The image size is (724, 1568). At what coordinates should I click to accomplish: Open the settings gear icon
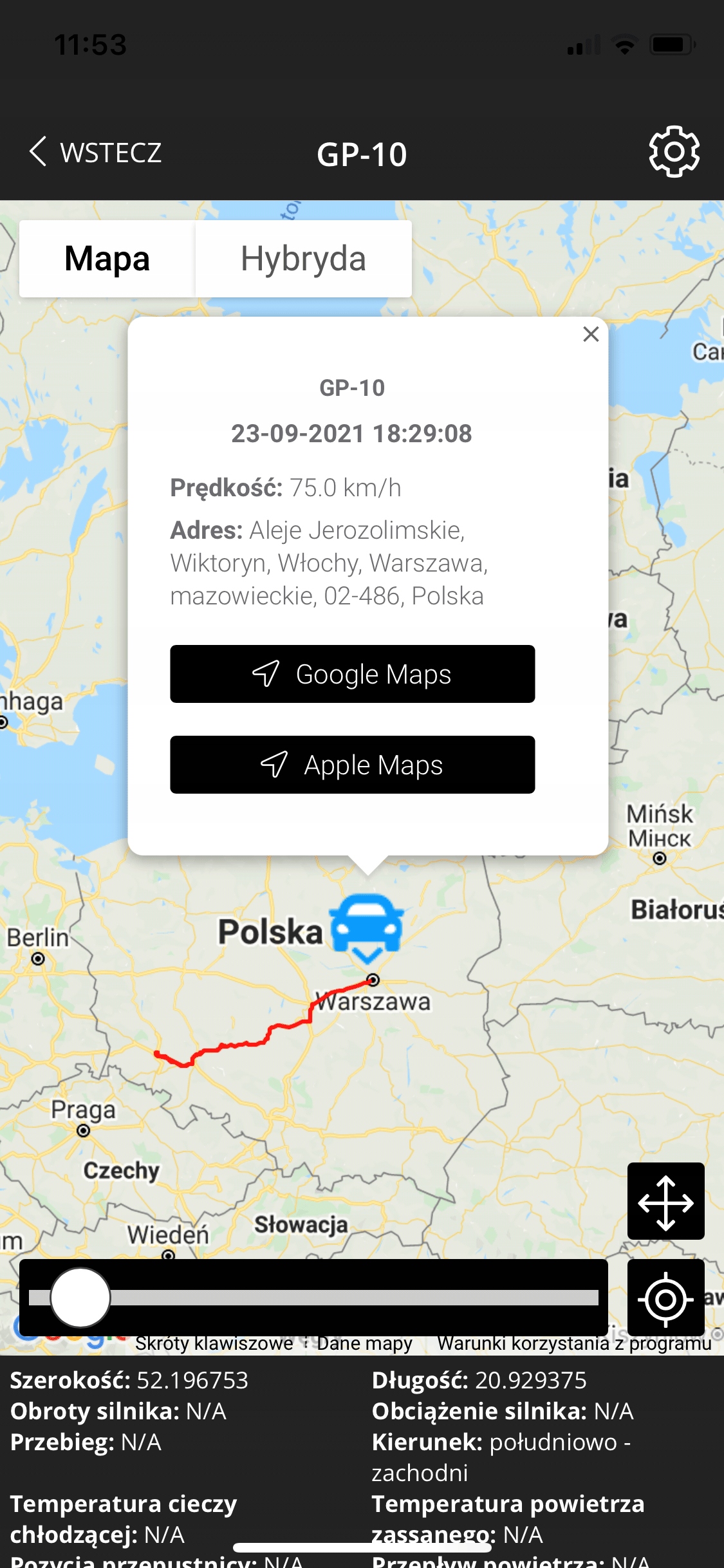tap(673, 152)
